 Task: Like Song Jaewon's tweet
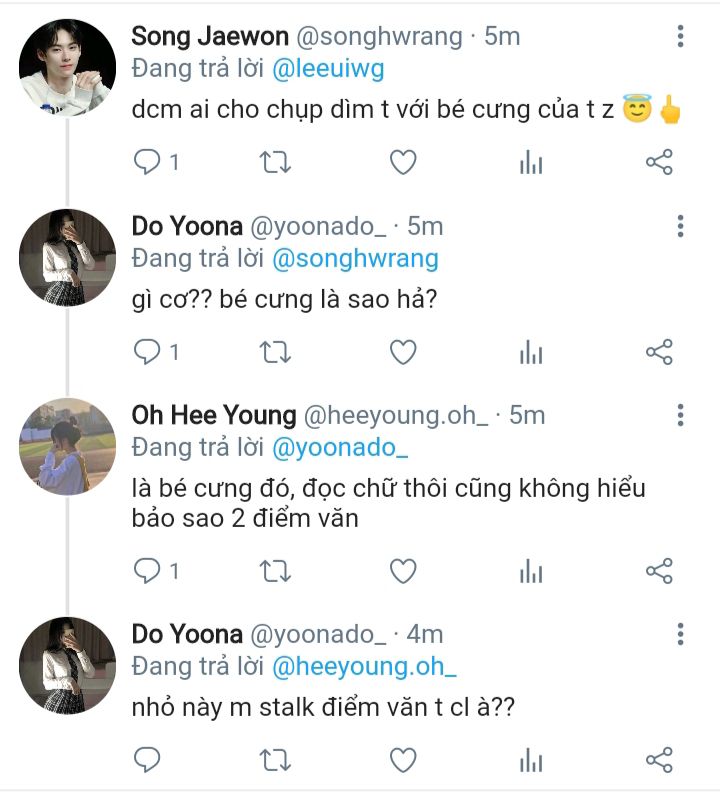click(x=402, y=162)
